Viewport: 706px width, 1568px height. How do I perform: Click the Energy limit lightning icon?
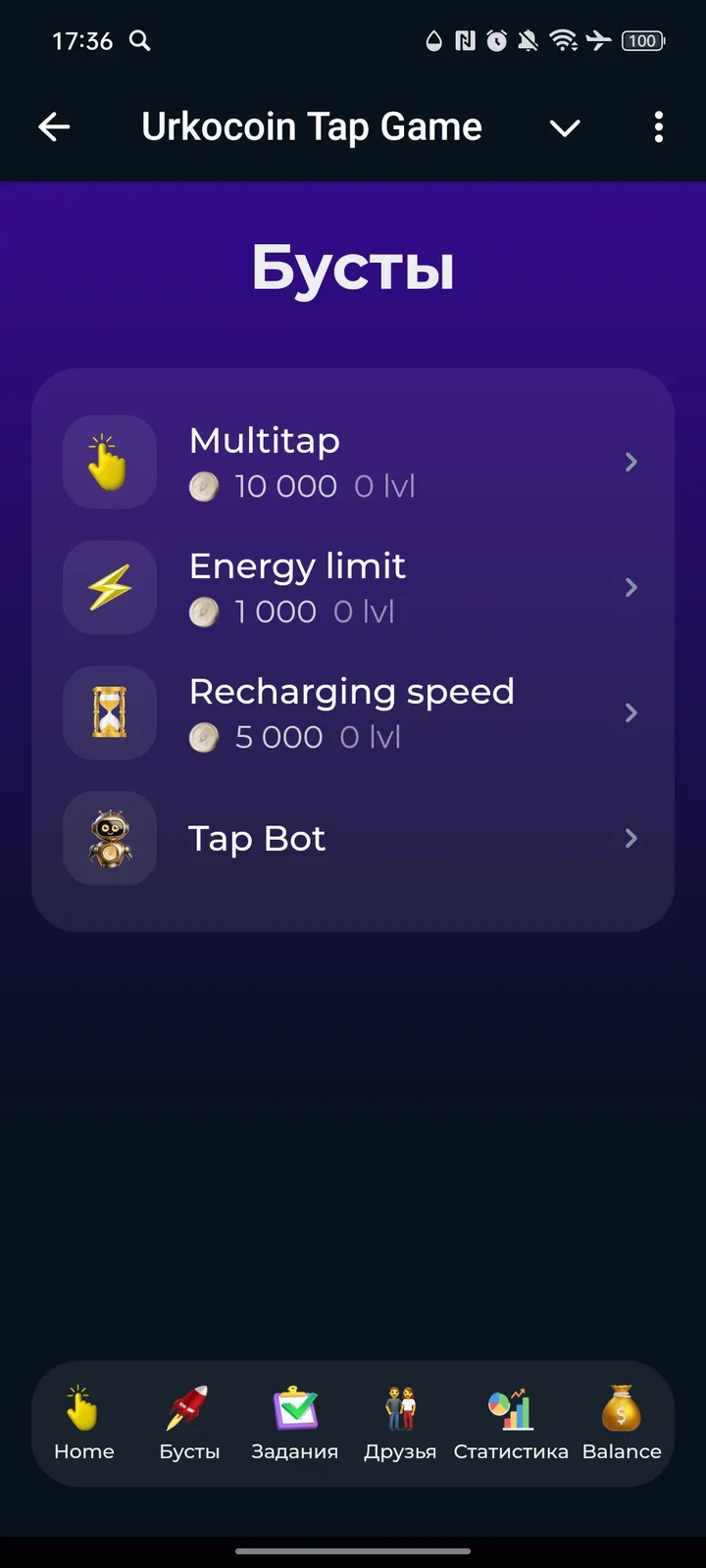click(x=109, y=587)
